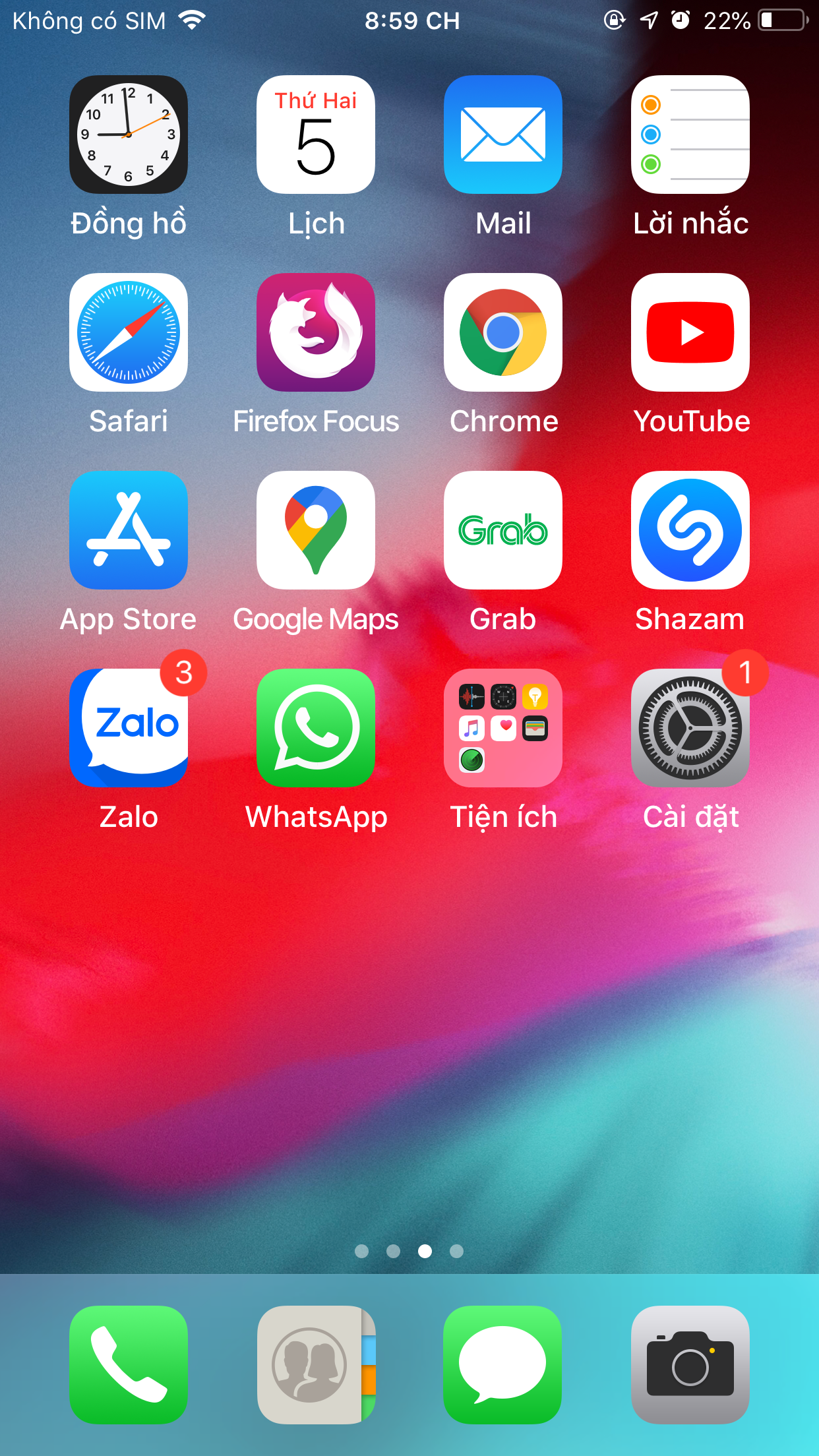Launch the Camera from the dock
Screen dimensions: 819x1456
(690, 1365)
